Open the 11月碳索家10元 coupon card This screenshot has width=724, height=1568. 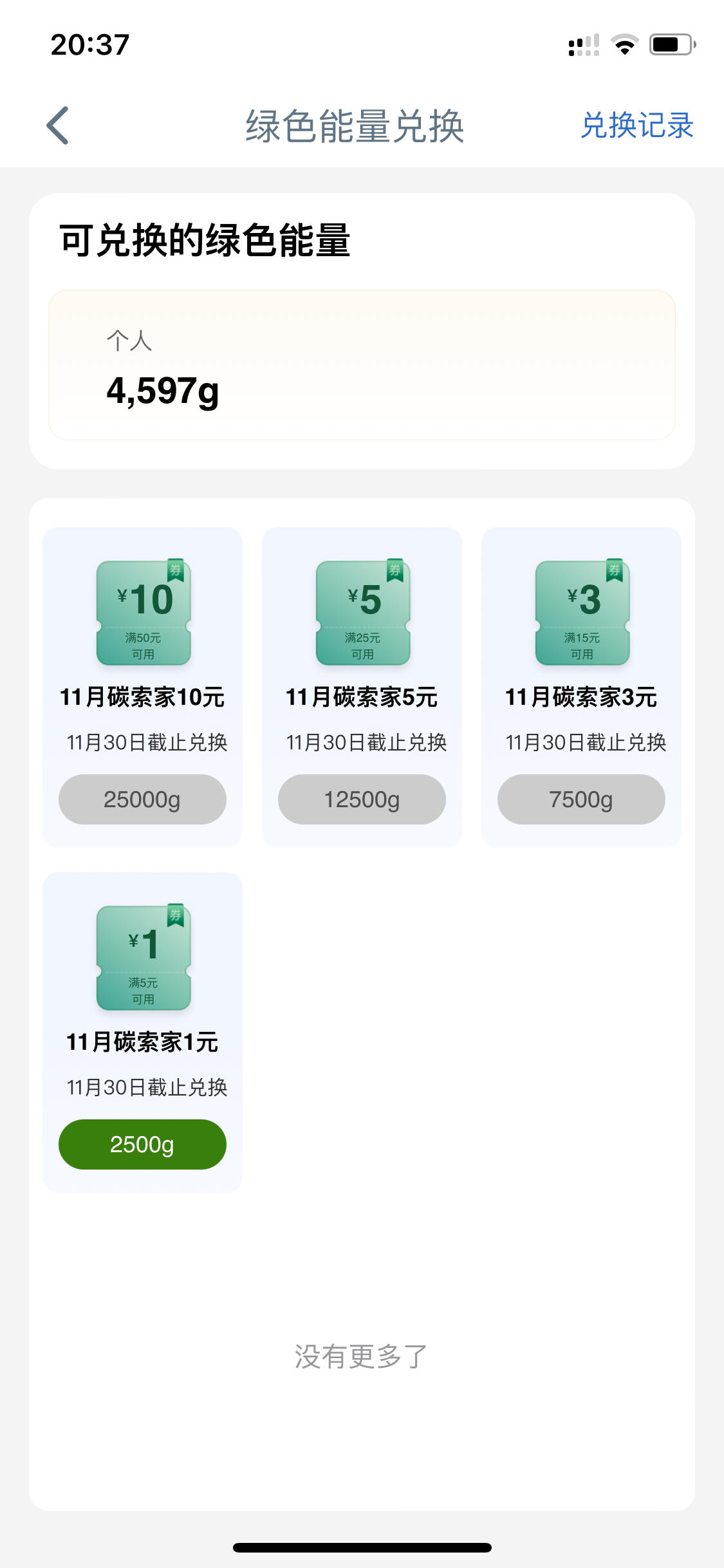[142, 687]
